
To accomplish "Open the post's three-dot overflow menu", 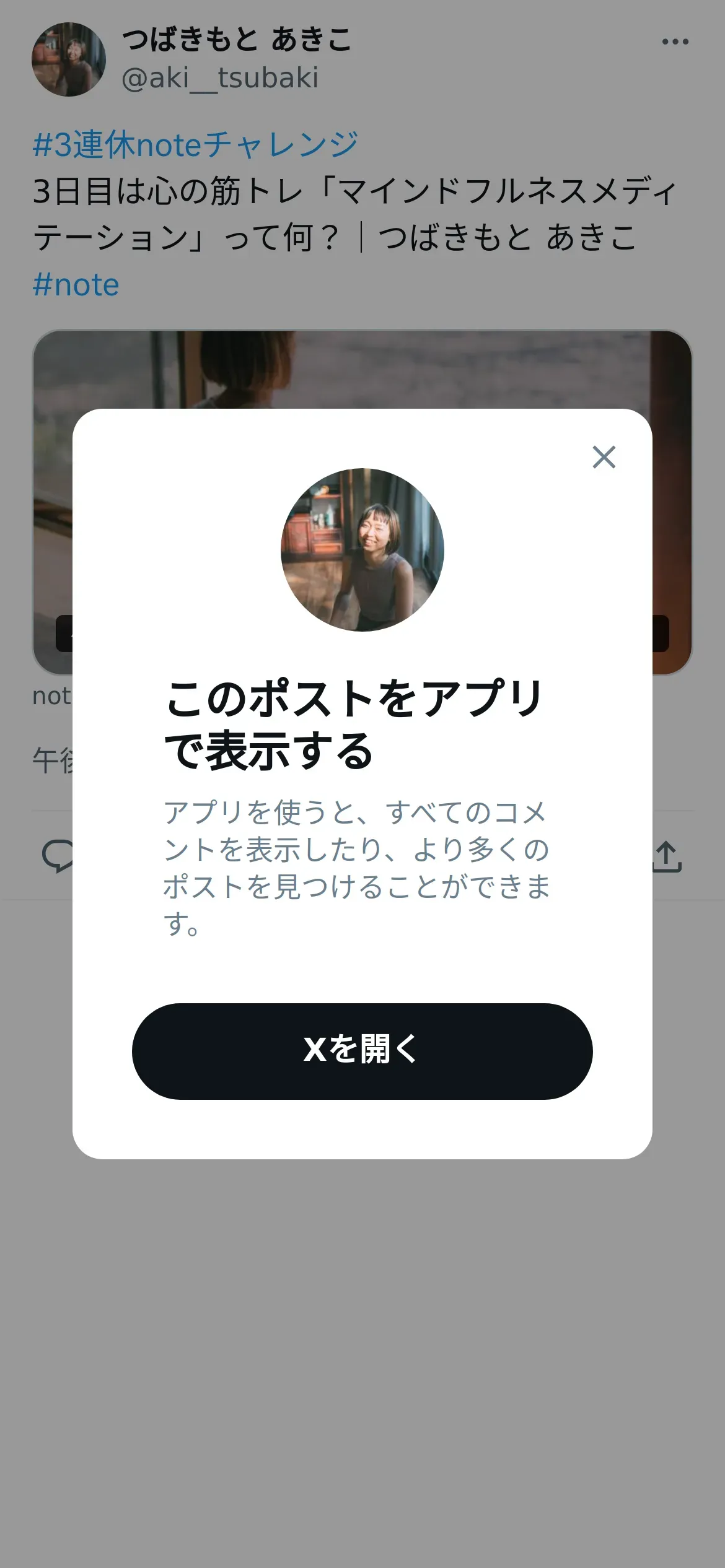I will (x=675, y=41).
